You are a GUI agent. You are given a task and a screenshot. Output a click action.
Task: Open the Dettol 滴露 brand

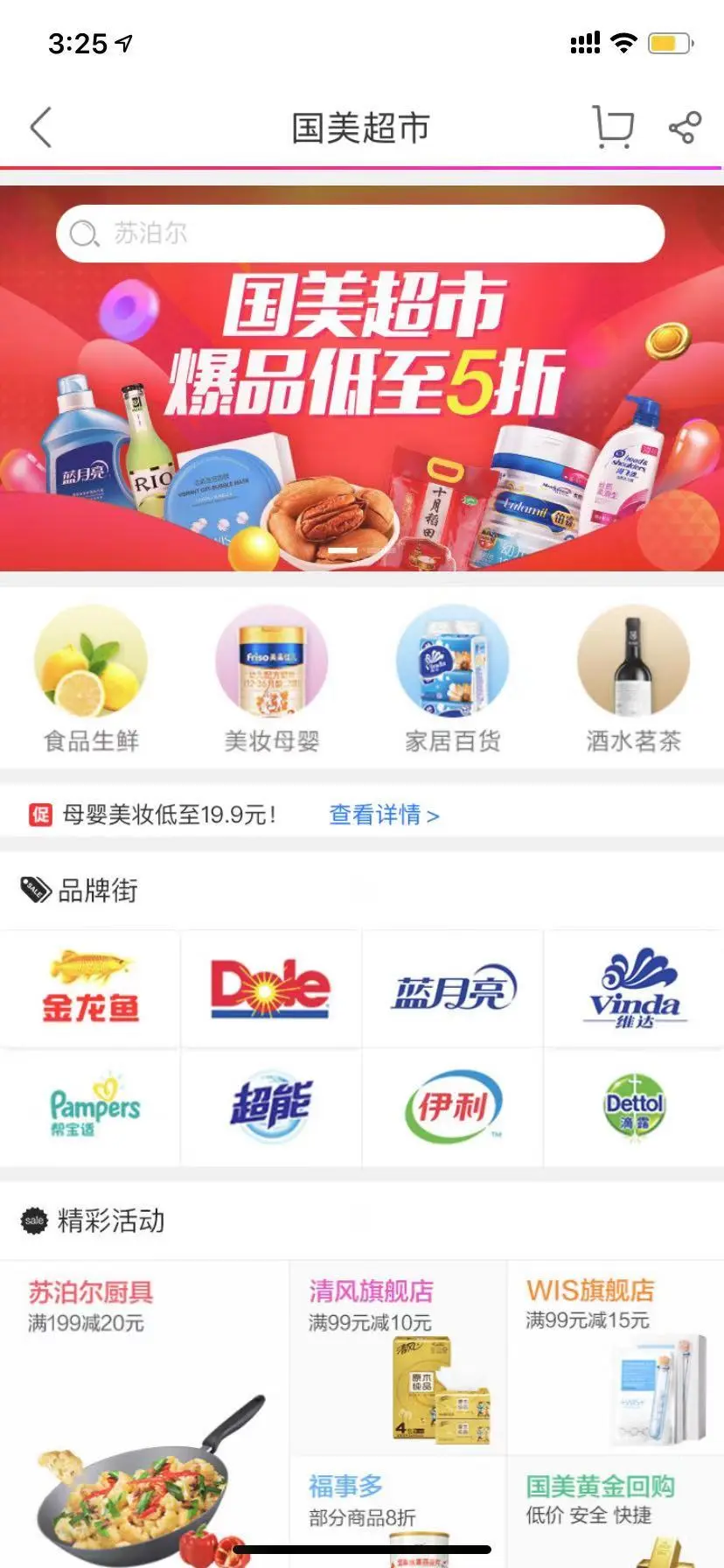(634, 1106)
